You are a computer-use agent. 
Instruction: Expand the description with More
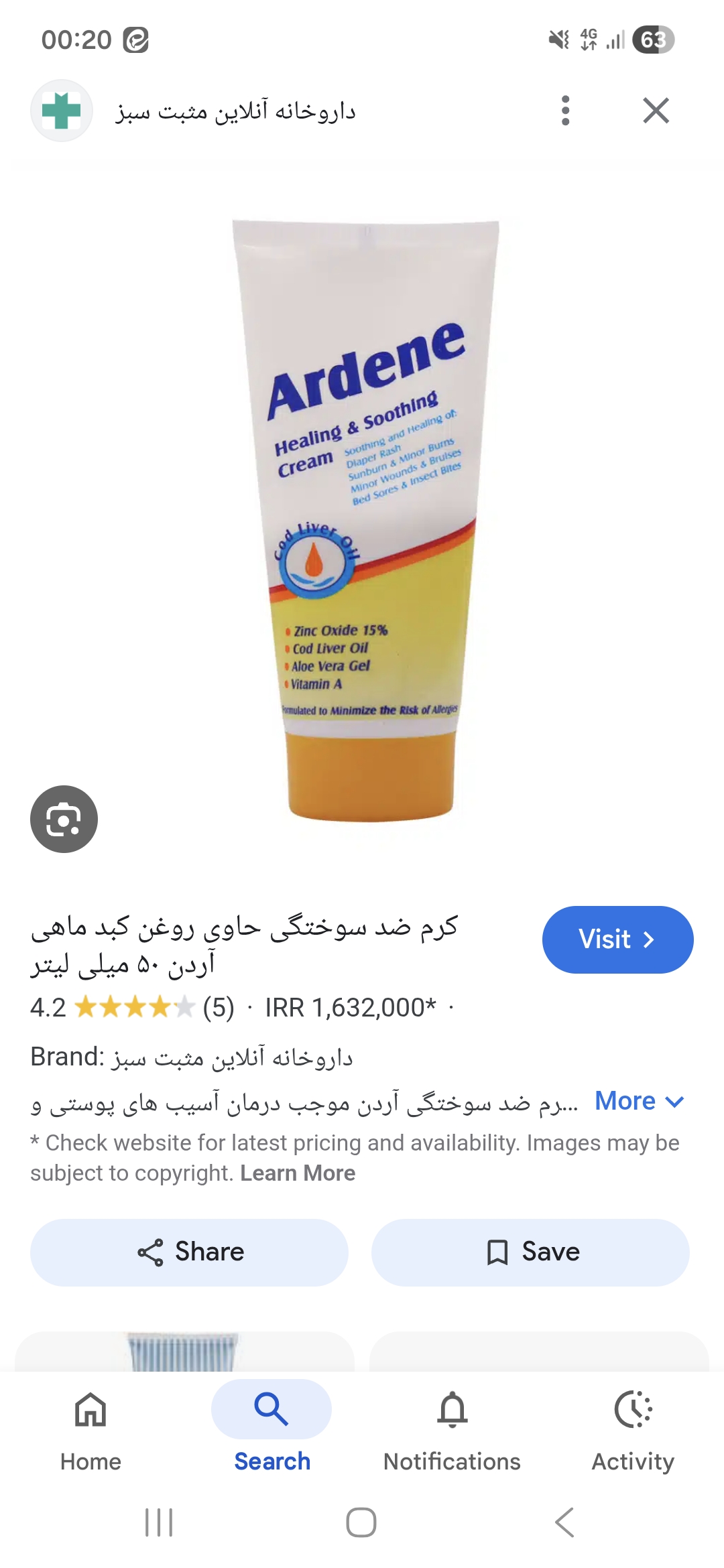639,1101
